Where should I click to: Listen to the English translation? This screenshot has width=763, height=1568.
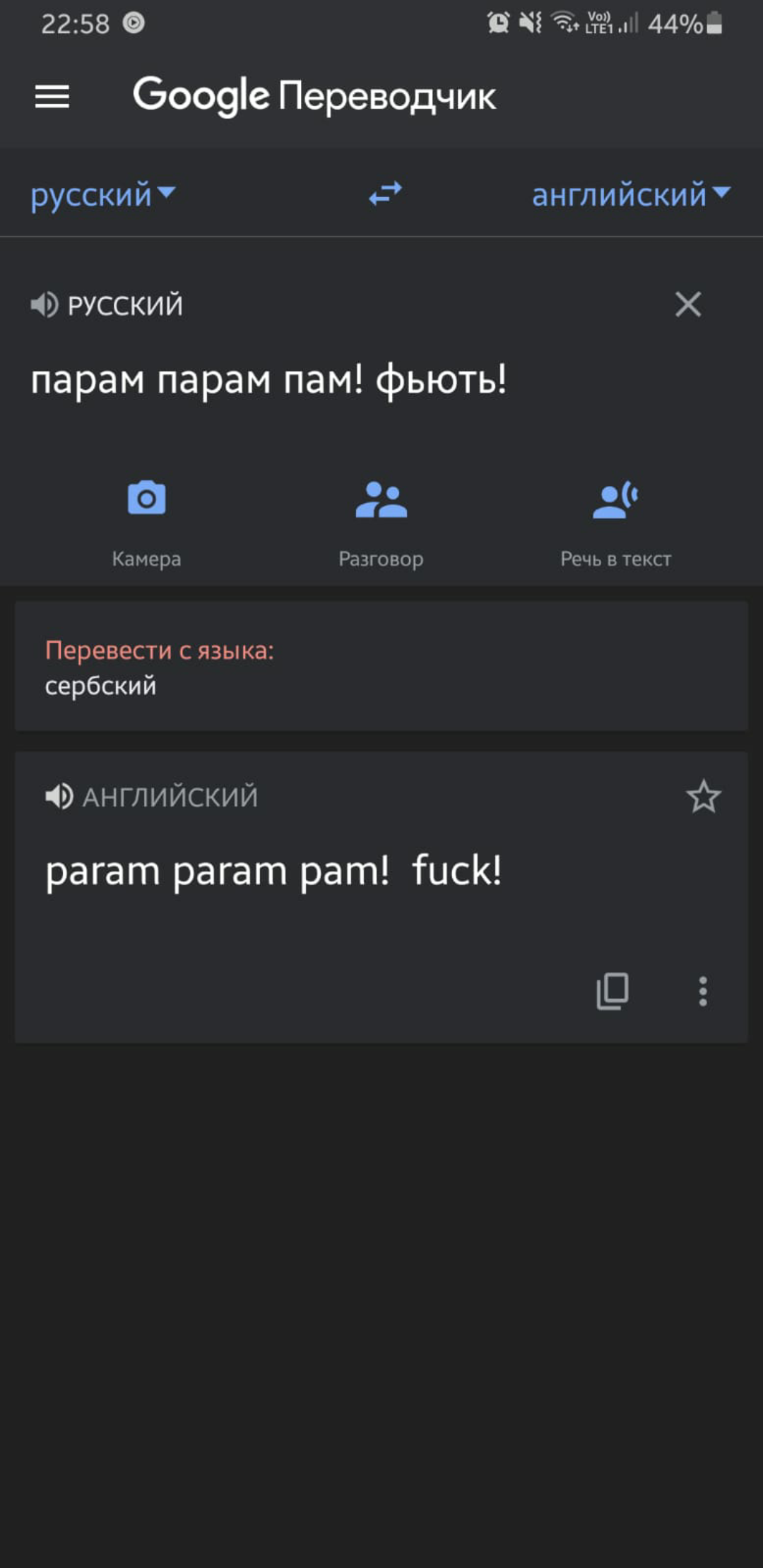59,796
